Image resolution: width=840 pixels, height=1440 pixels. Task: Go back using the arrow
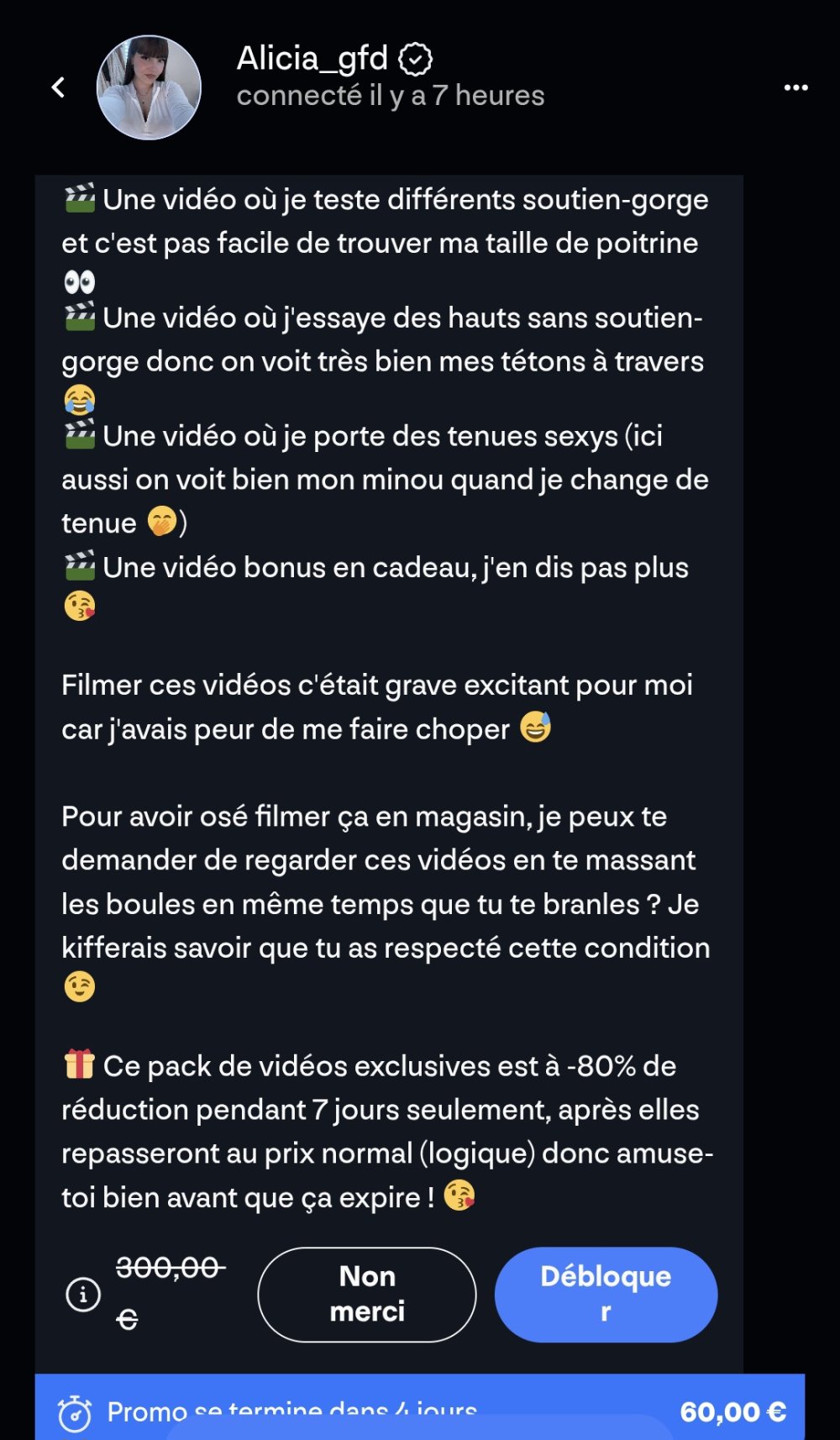[x=58, y=87]
